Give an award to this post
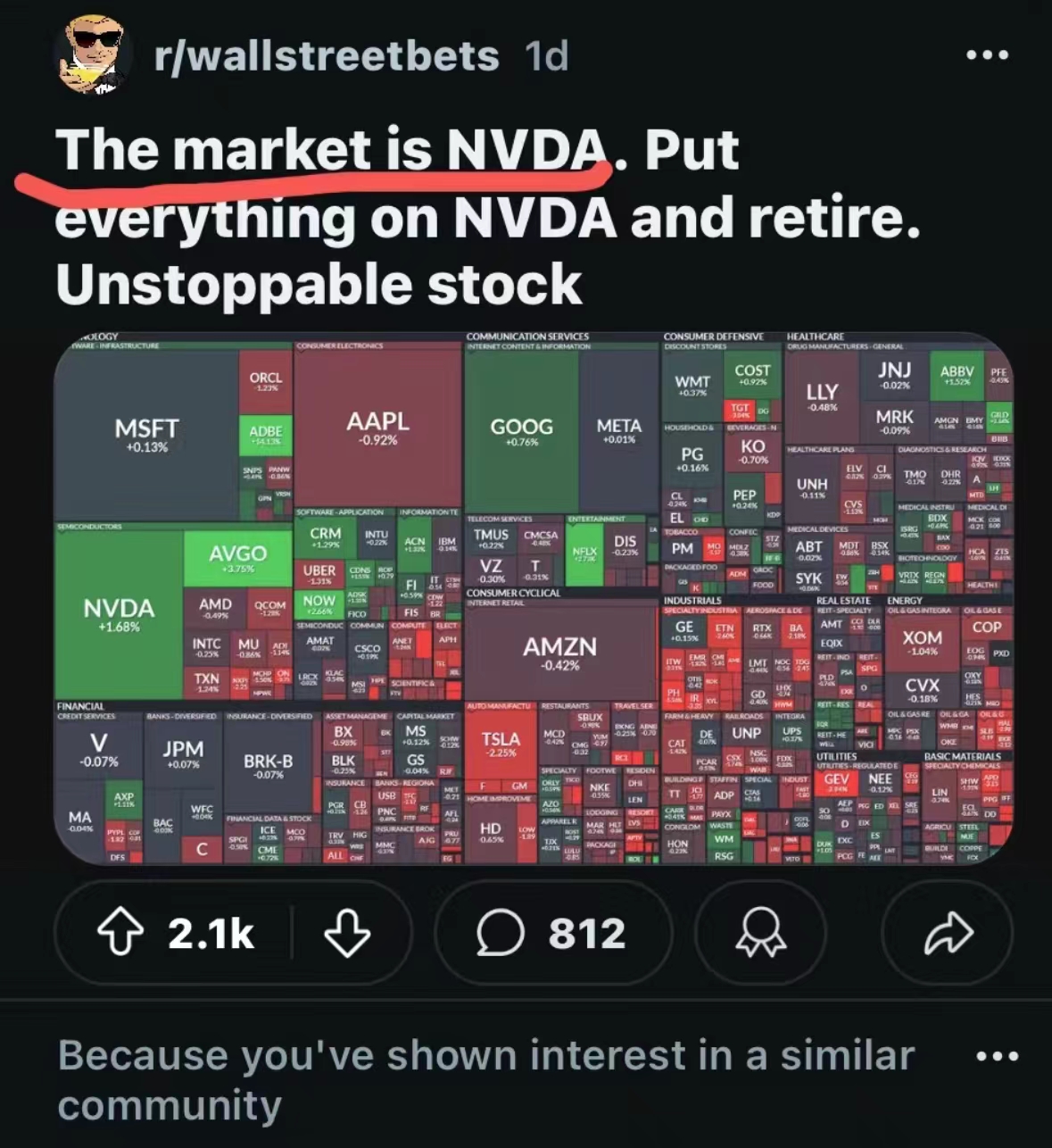The height and width of the screenshot is (1148, 1052). click(761, 933)
